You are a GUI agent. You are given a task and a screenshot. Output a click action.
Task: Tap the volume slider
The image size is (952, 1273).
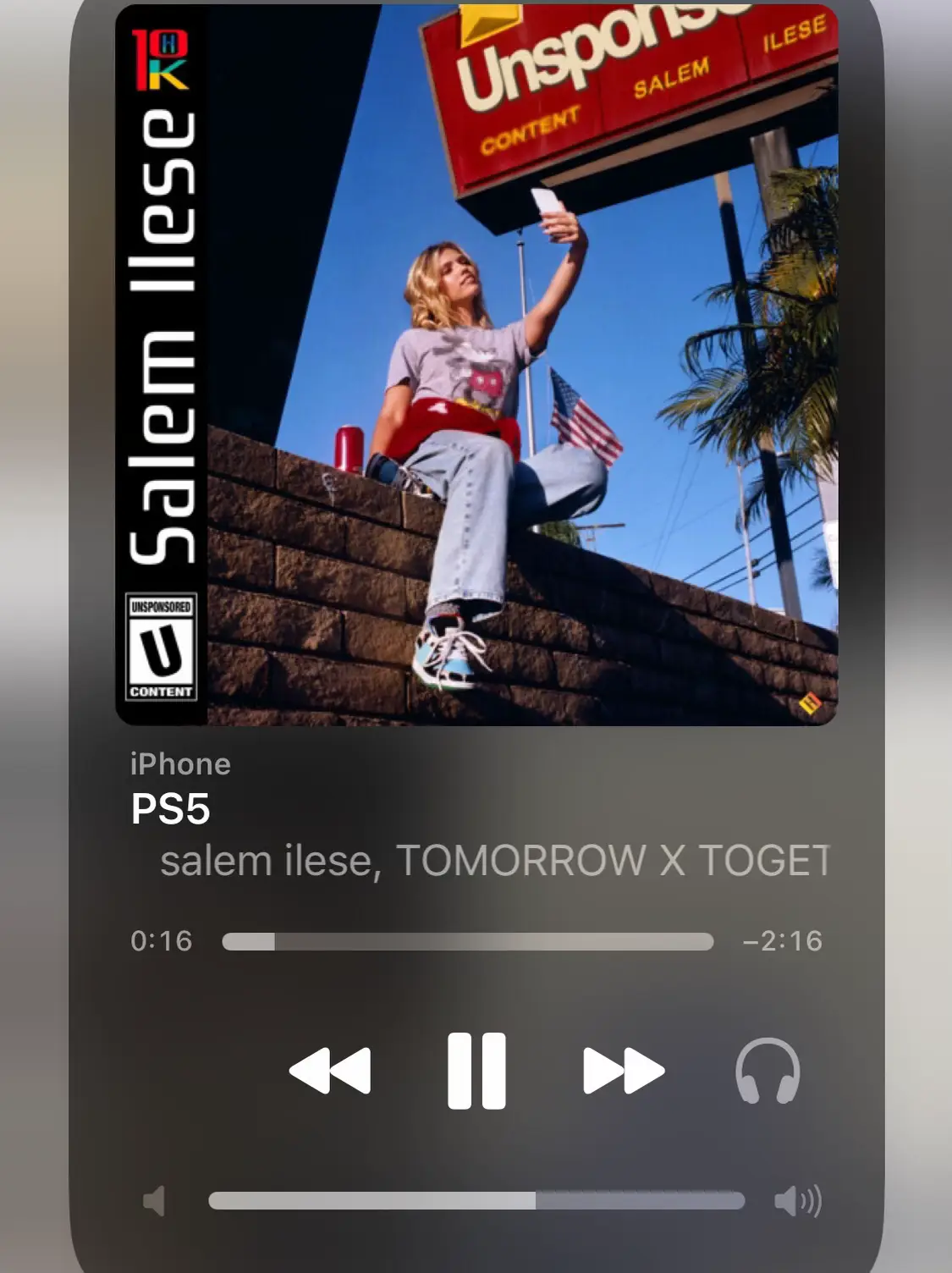476,1200
